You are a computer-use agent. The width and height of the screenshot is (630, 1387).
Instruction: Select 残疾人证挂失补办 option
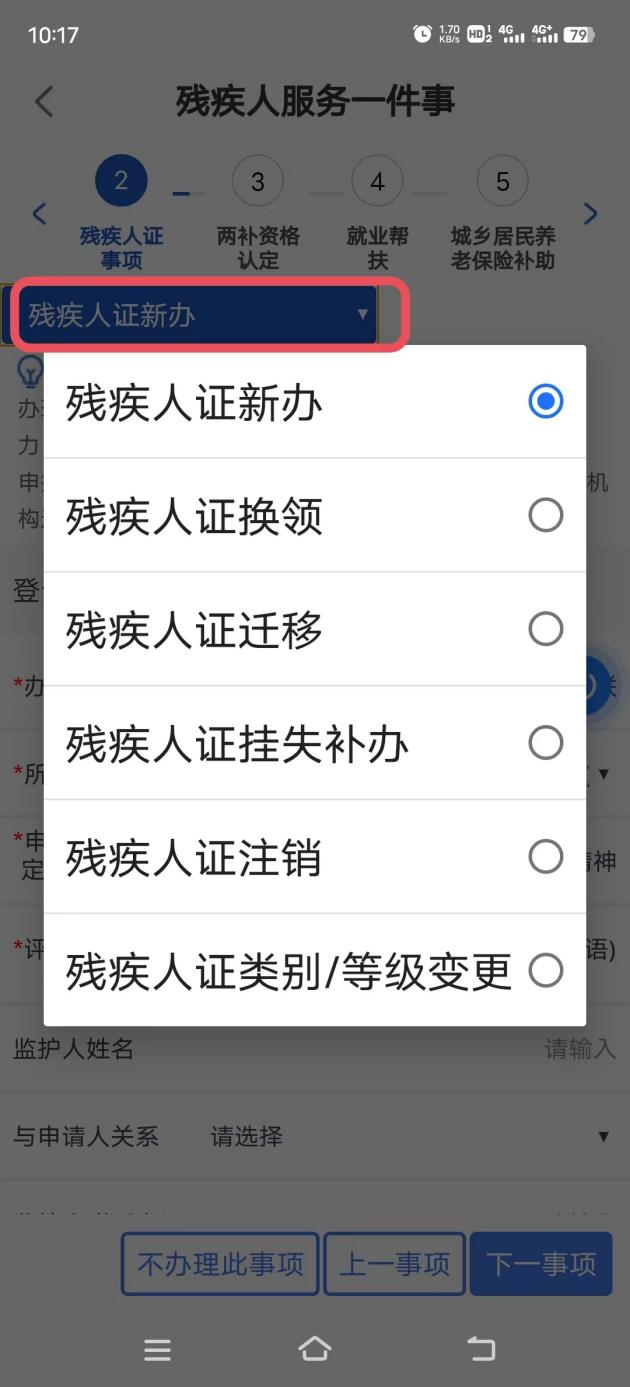[314, 744]
